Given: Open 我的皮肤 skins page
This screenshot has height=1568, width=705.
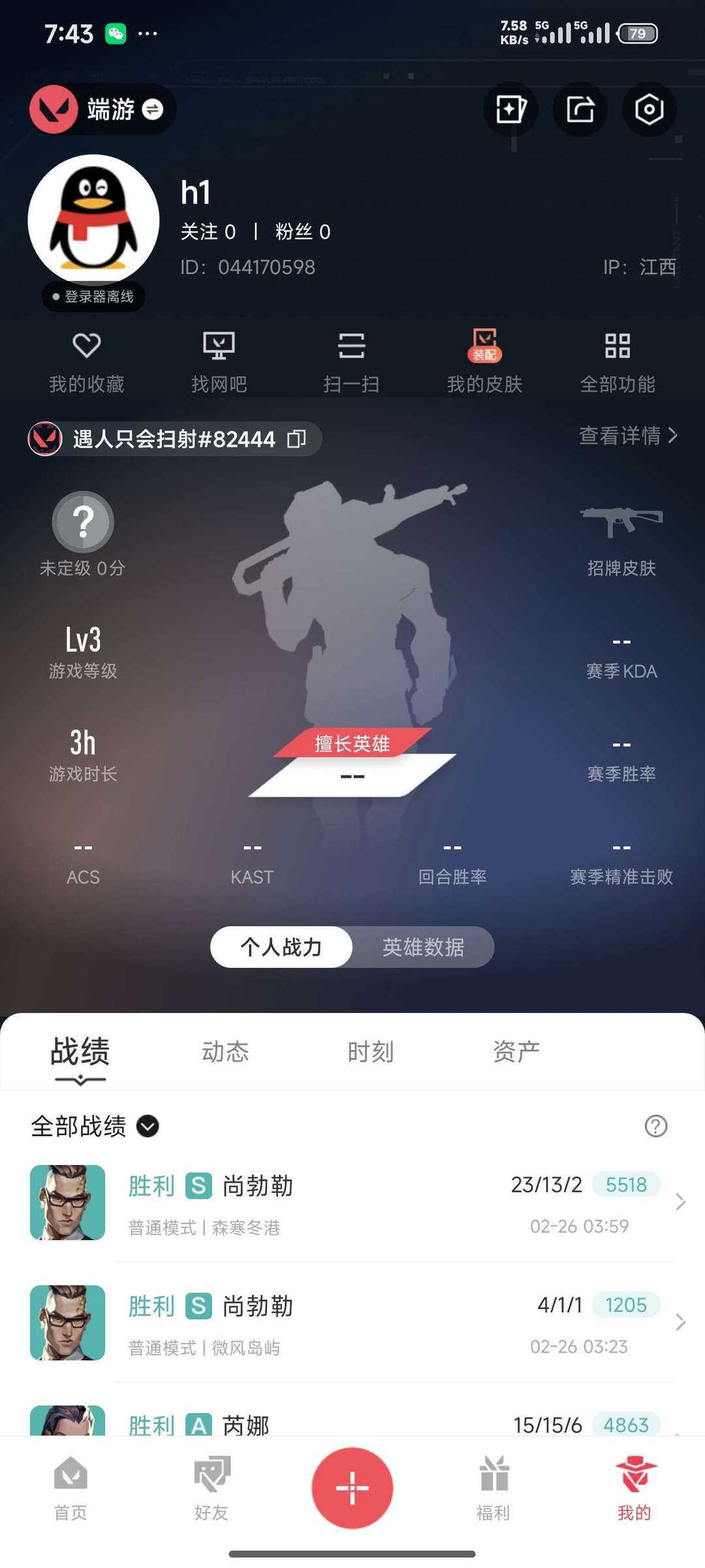Looking at the screenshot, I should click(x=484, y=359).
